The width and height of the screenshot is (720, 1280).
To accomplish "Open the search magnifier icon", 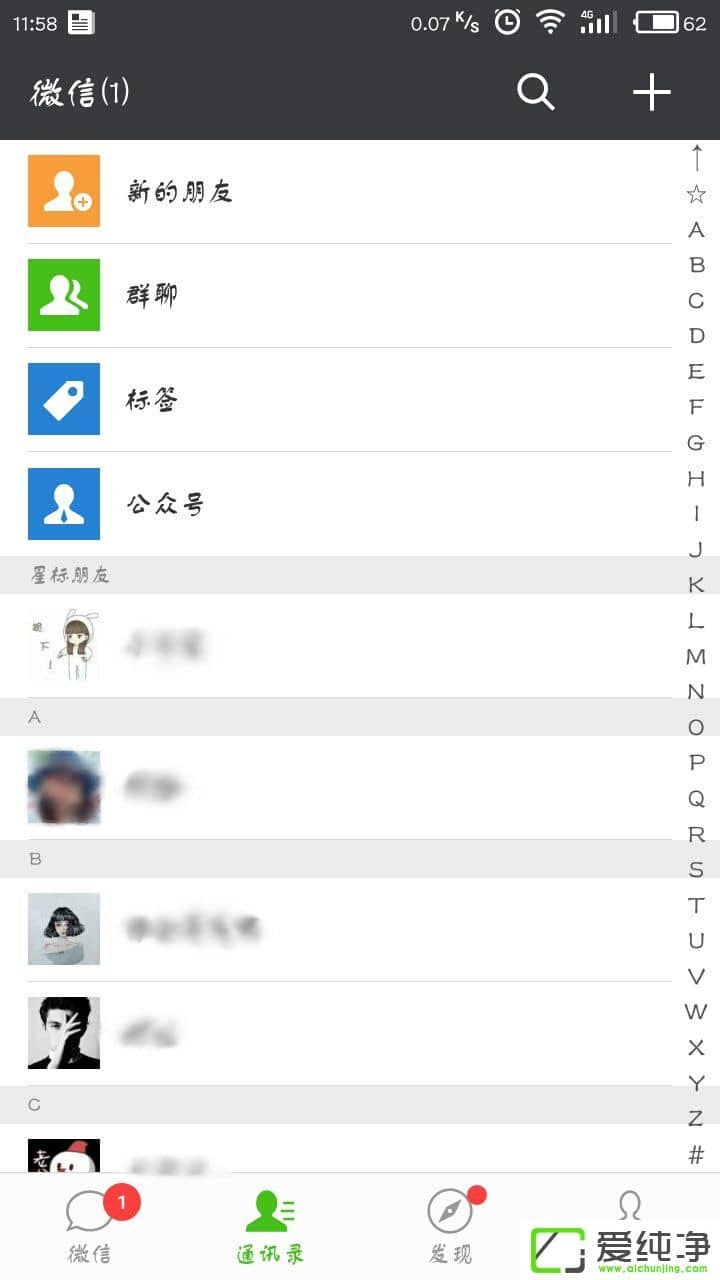I will point(535,93).
